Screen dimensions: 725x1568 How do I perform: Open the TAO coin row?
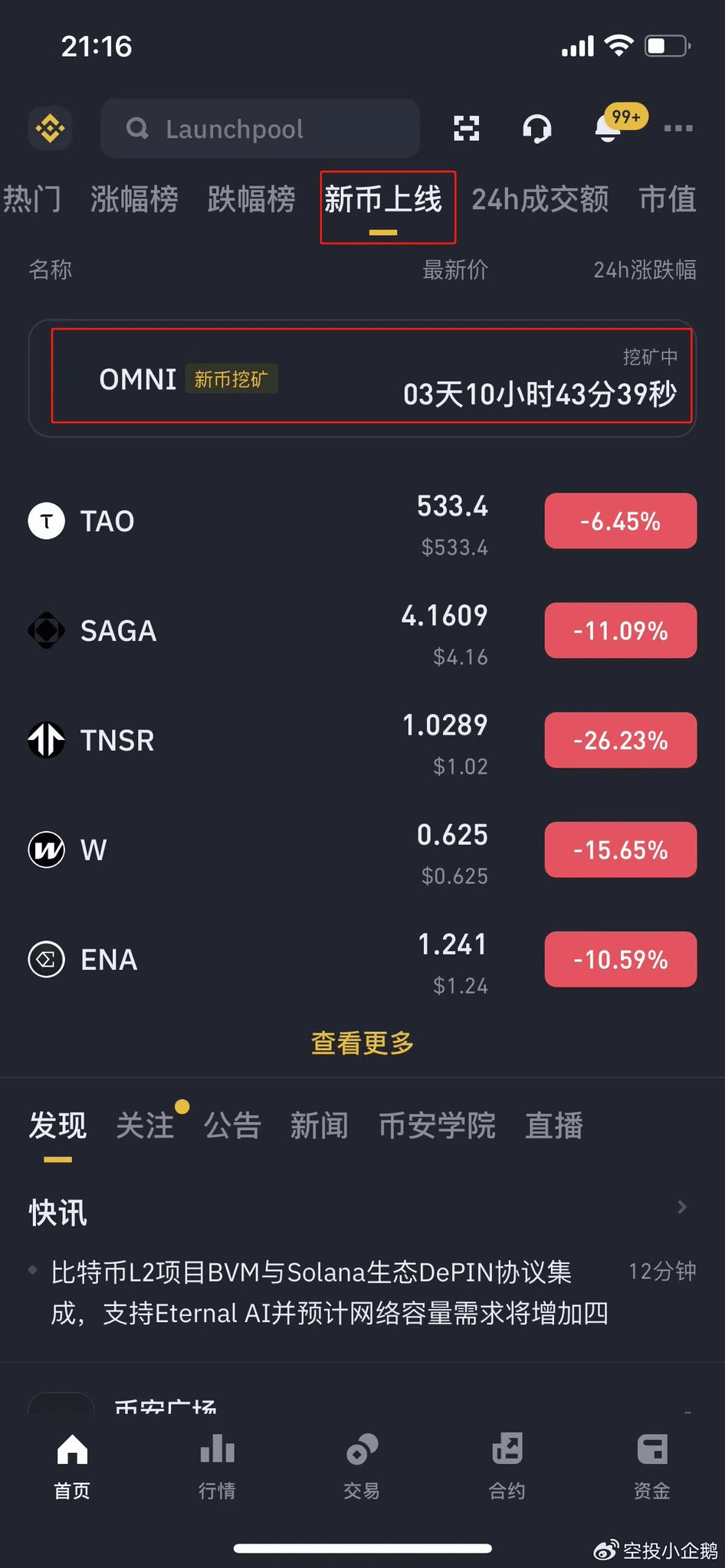tap(362, 522)
